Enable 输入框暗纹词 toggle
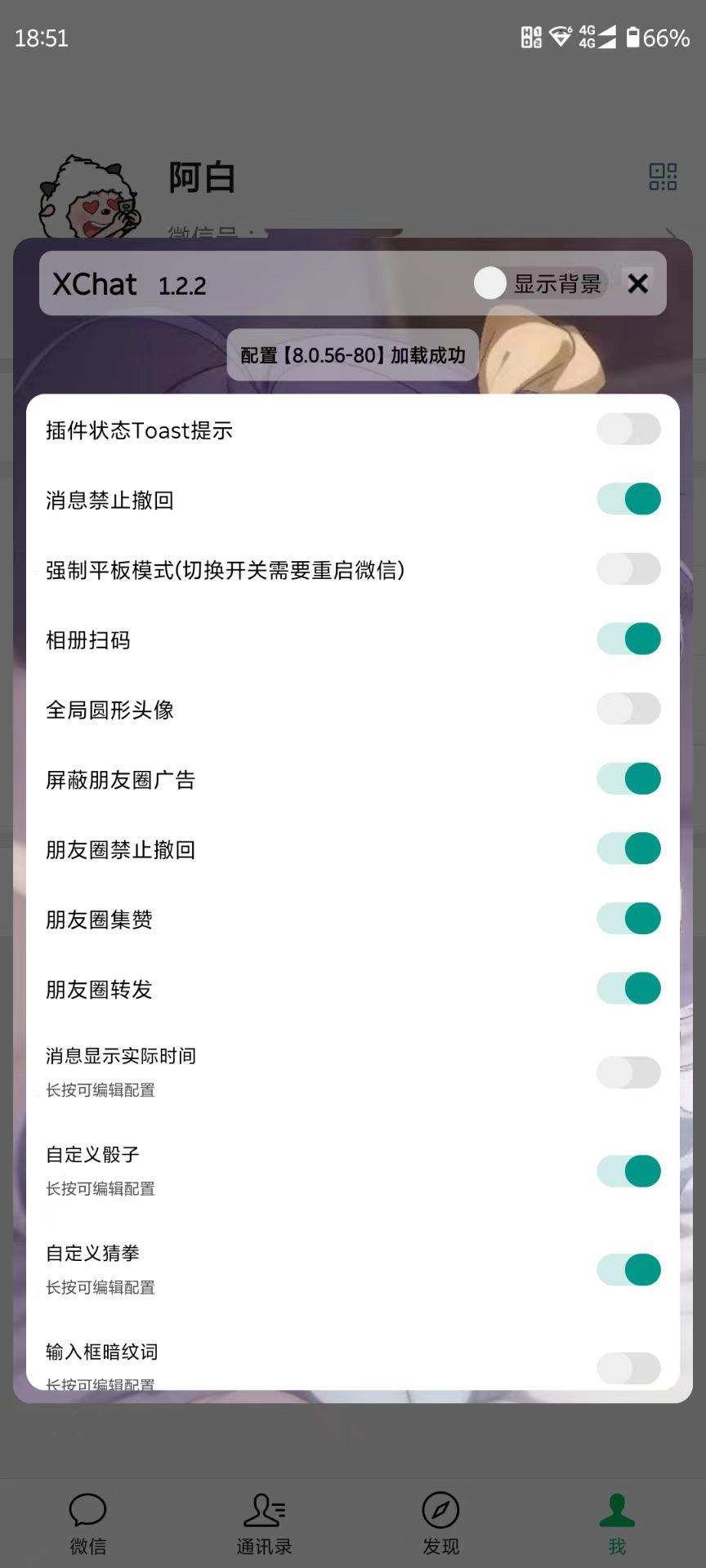This screenshot has width=706, height=1568. [x=628, y=1367]
